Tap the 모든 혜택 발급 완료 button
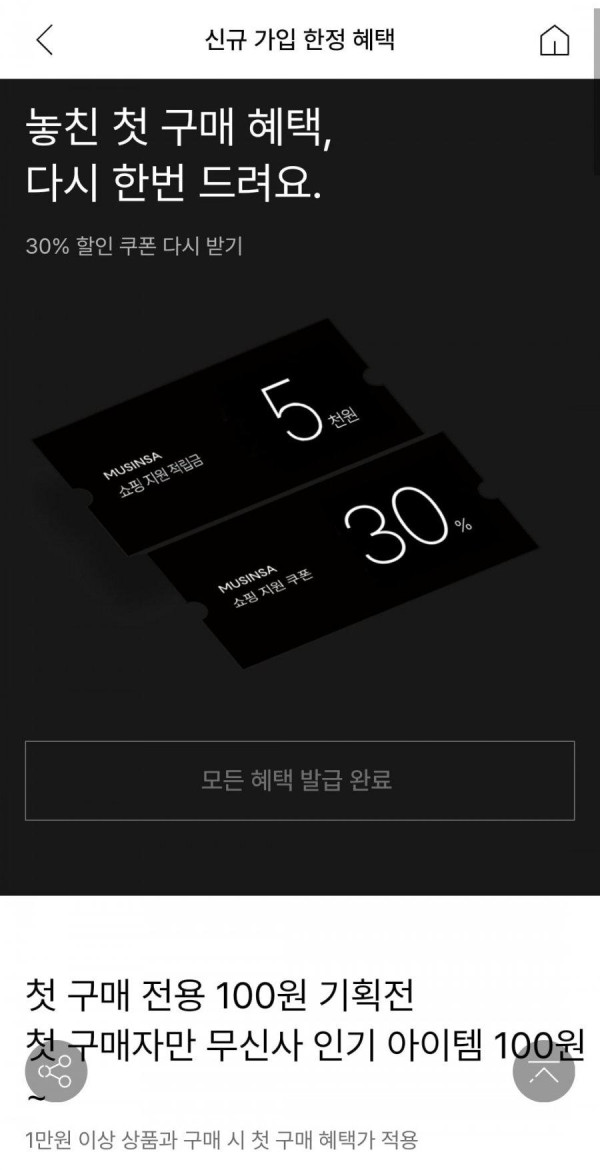The height and width of the screenshot is (1170, 600). point(300,780)
